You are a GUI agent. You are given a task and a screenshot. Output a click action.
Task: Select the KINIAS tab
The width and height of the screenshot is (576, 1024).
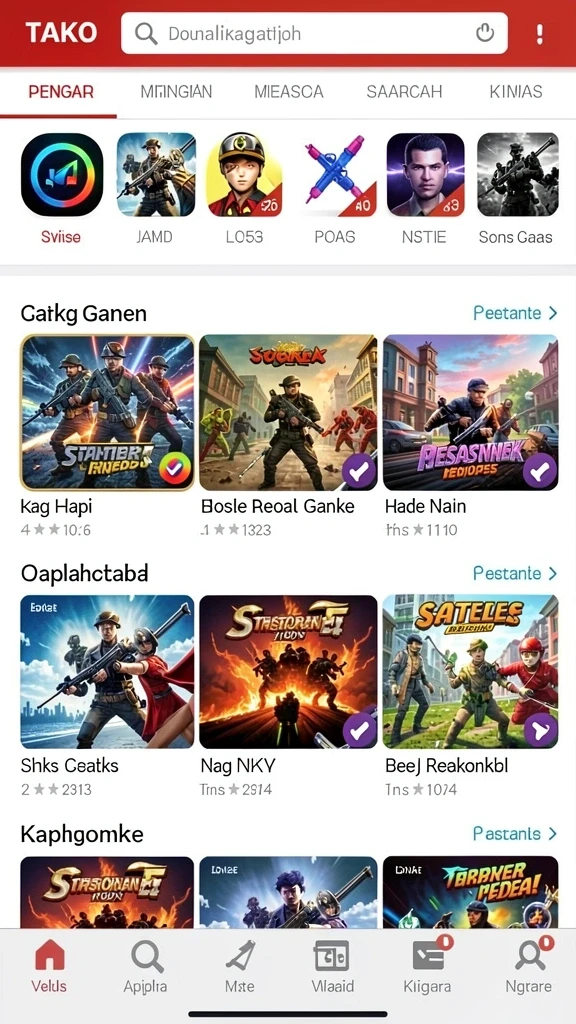(516, 92)
